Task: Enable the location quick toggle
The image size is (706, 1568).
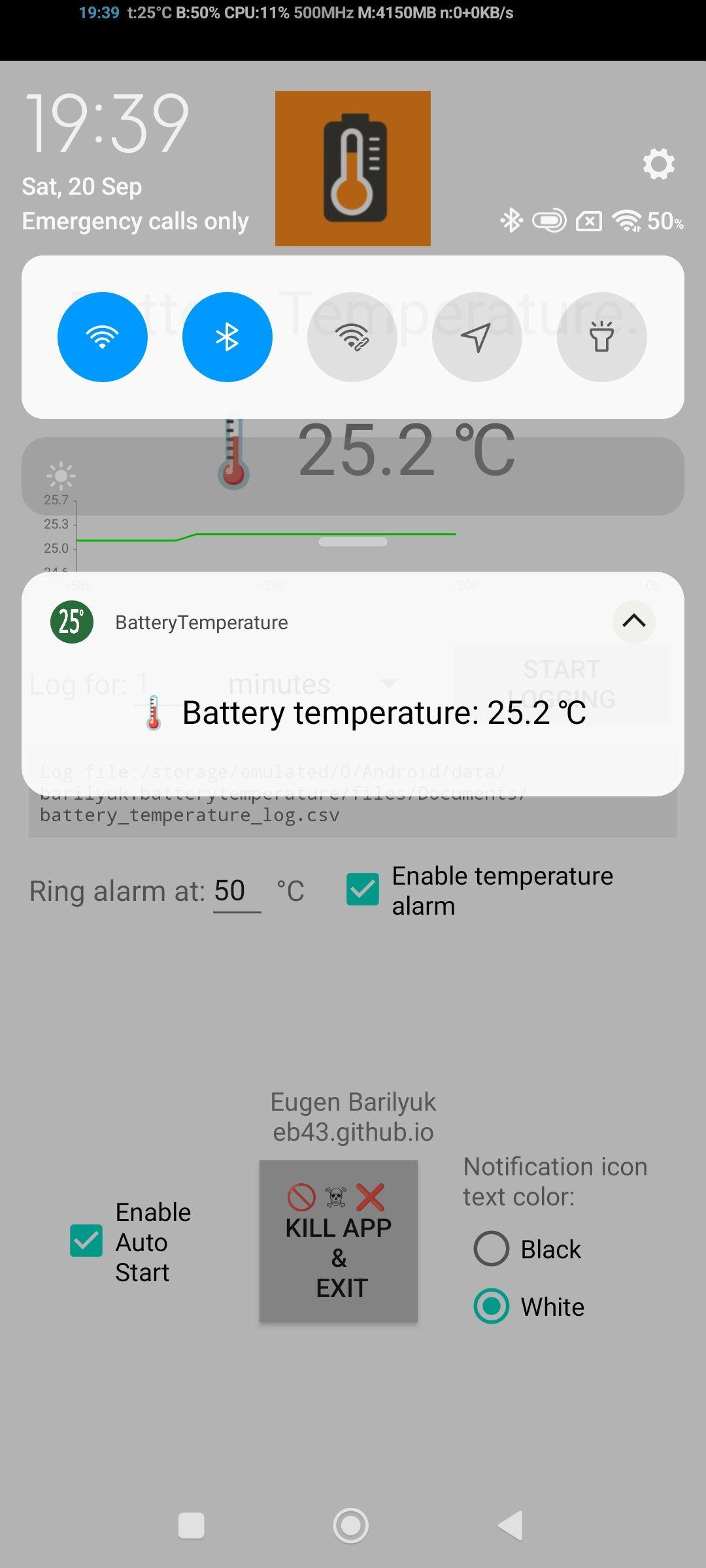Action: tap(477, 337)
